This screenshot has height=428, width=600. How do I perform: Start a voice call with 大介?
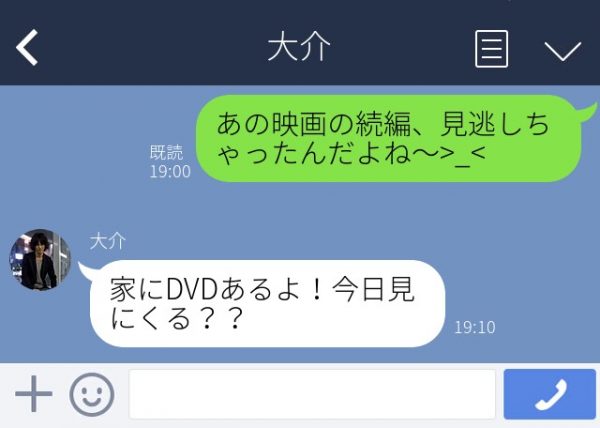(549, 395)
